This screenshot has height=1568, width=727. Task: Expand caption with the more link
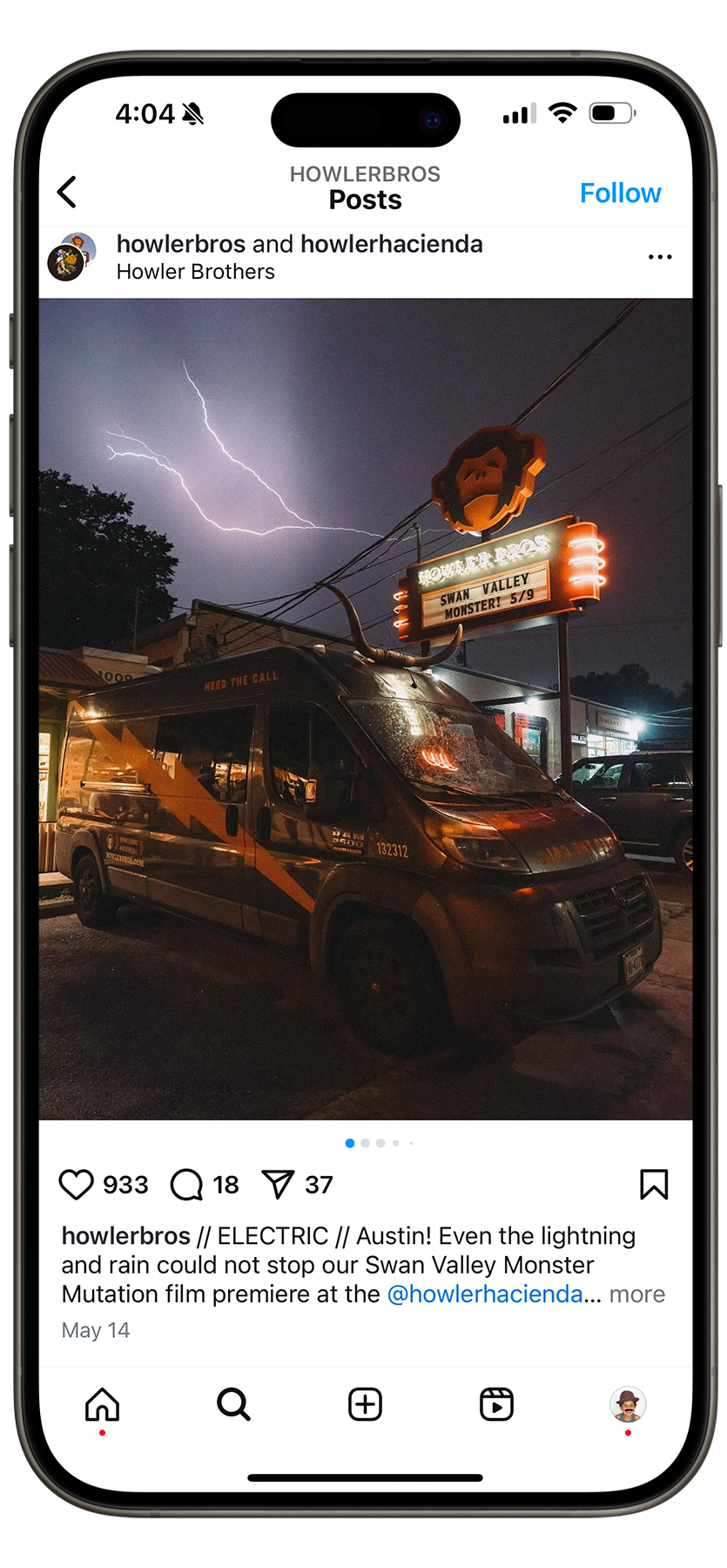tap(636, 1294)
